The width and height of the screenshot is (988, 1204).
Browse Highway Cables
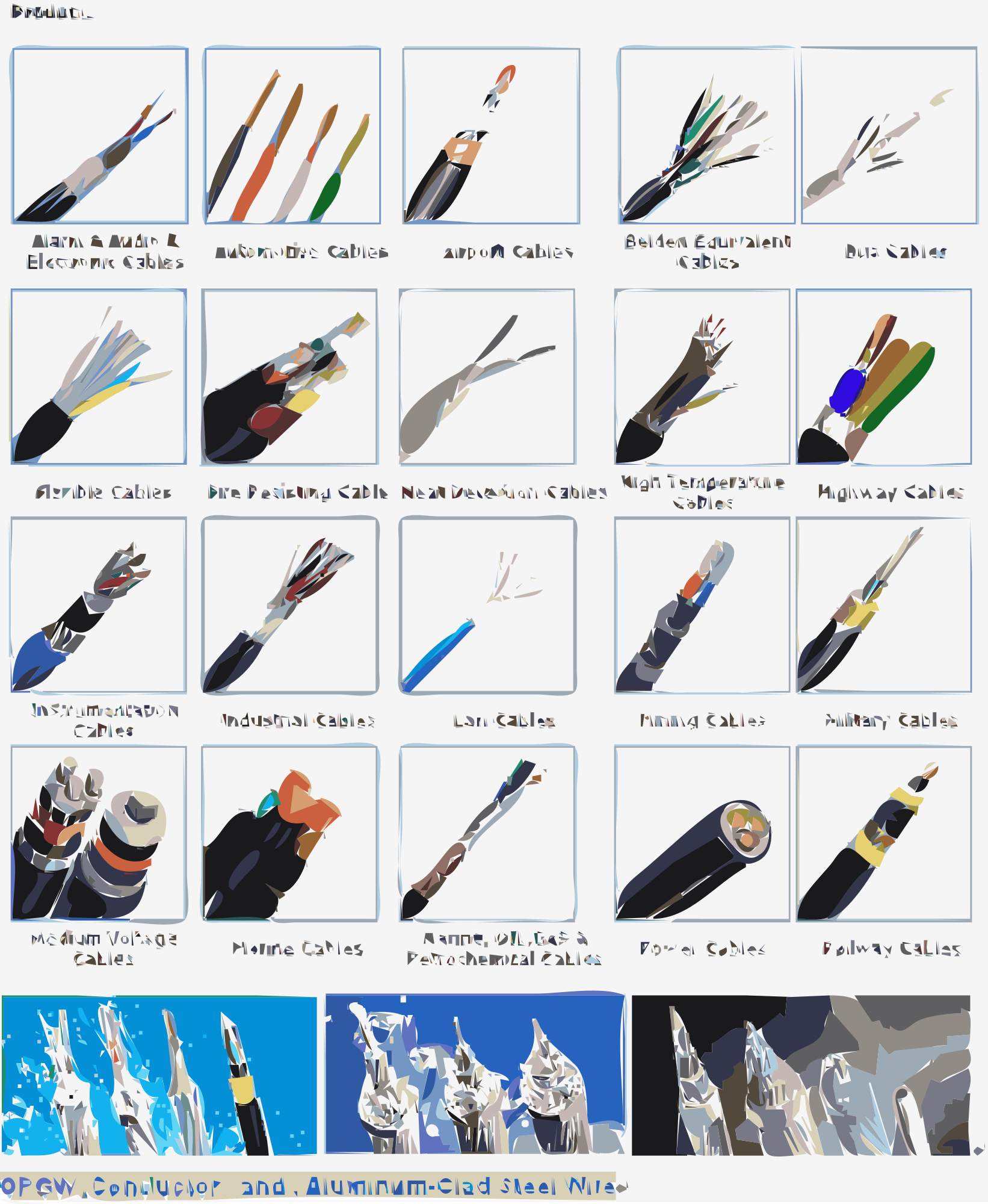884,377
